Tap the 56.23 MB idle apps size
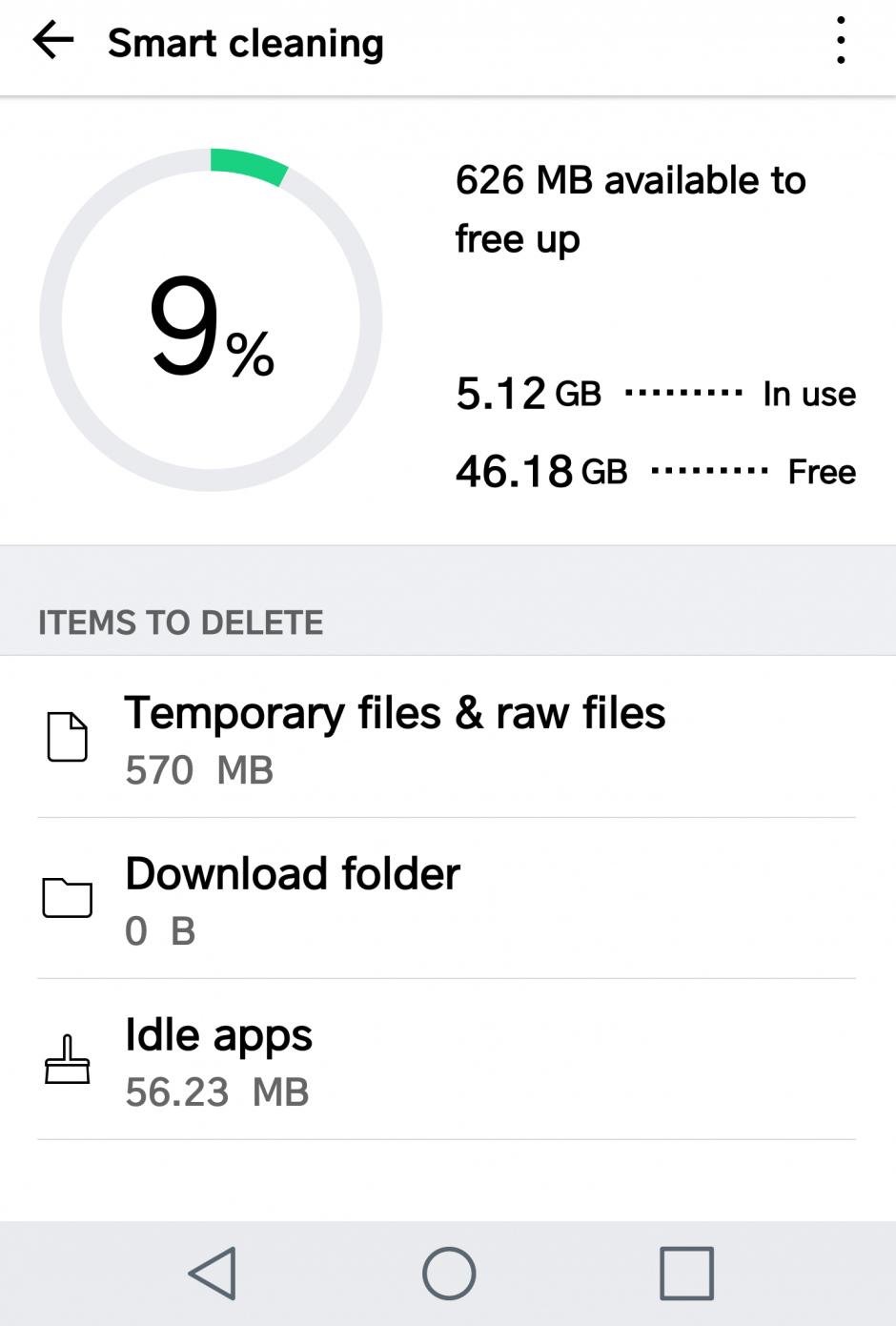This screenshot has width=896, height=1326. tap(216, 1093)
